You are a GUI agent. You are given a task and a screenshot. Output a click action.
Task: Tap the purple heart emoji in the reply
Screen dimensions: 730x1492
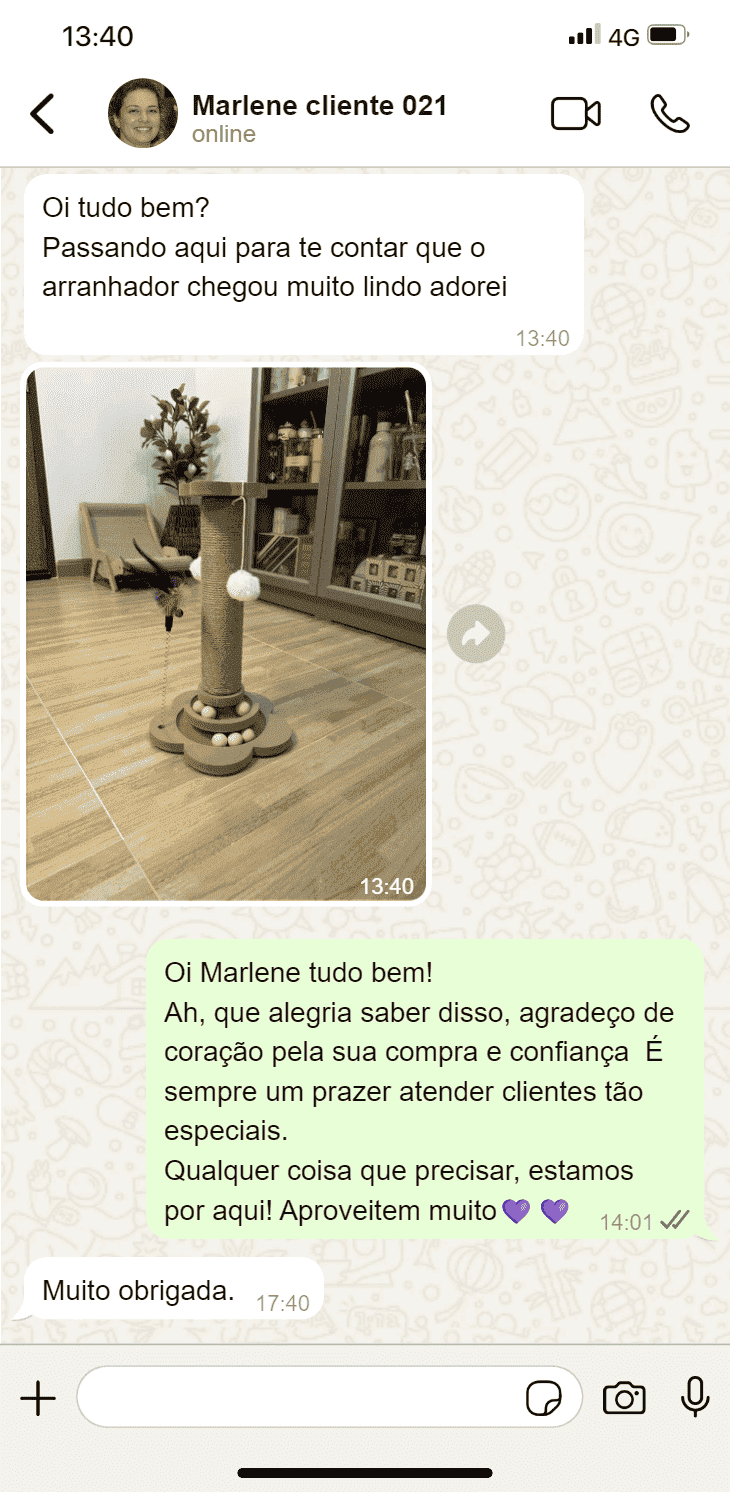point(514,1210)
